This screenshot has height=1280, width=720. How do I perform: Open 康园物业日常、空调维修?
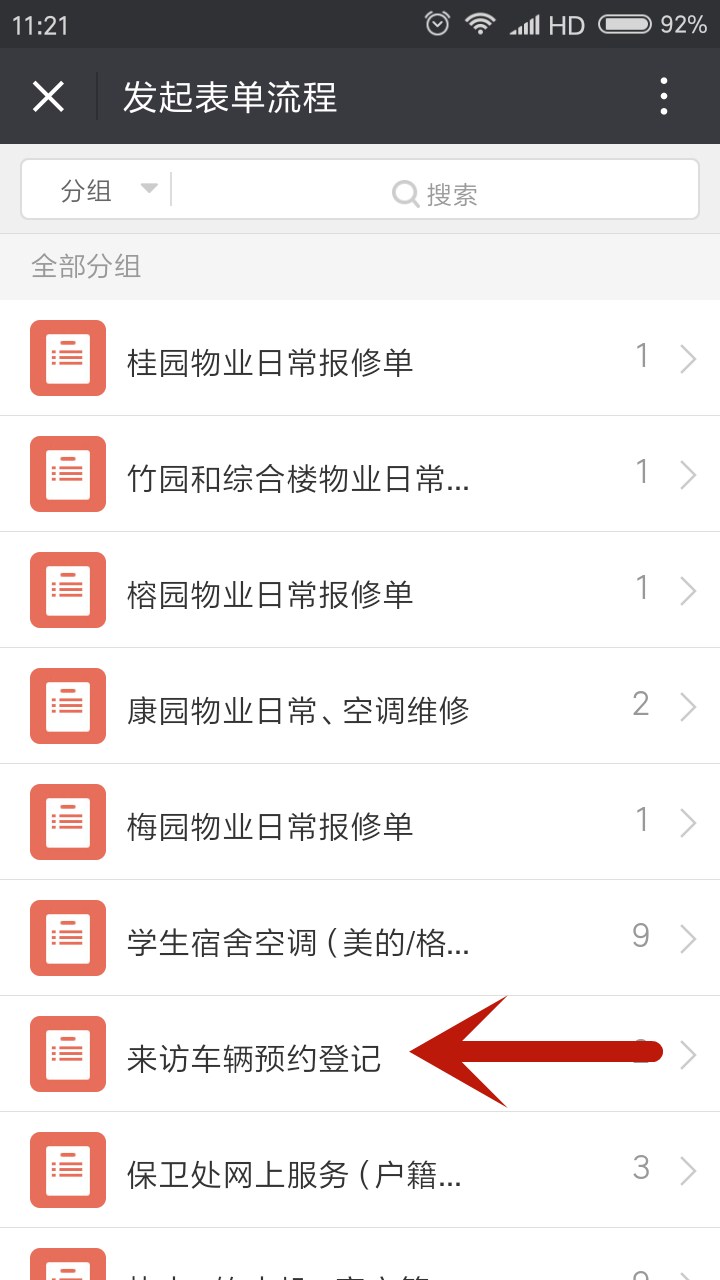360,706
